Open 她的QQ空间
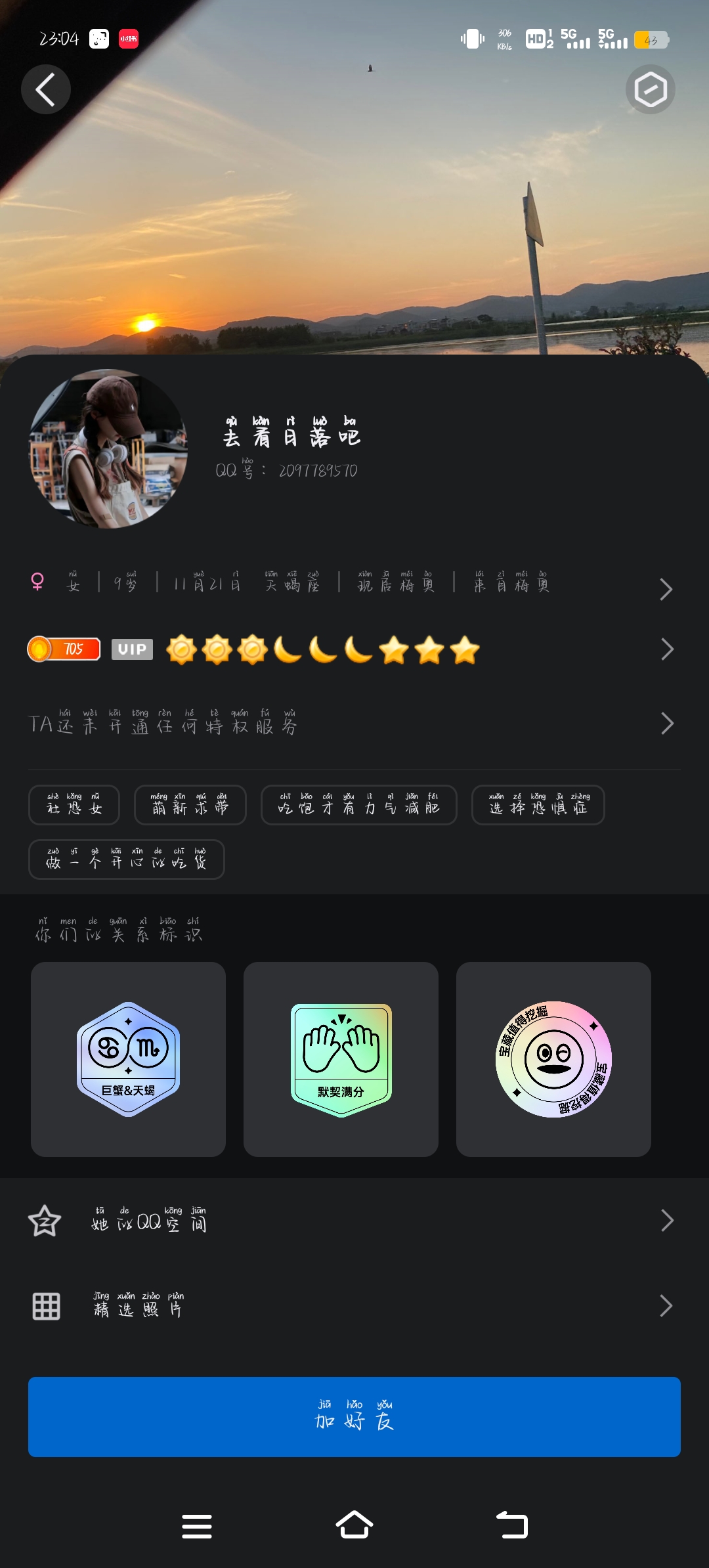709x1568 pixels. point(354,1221)
